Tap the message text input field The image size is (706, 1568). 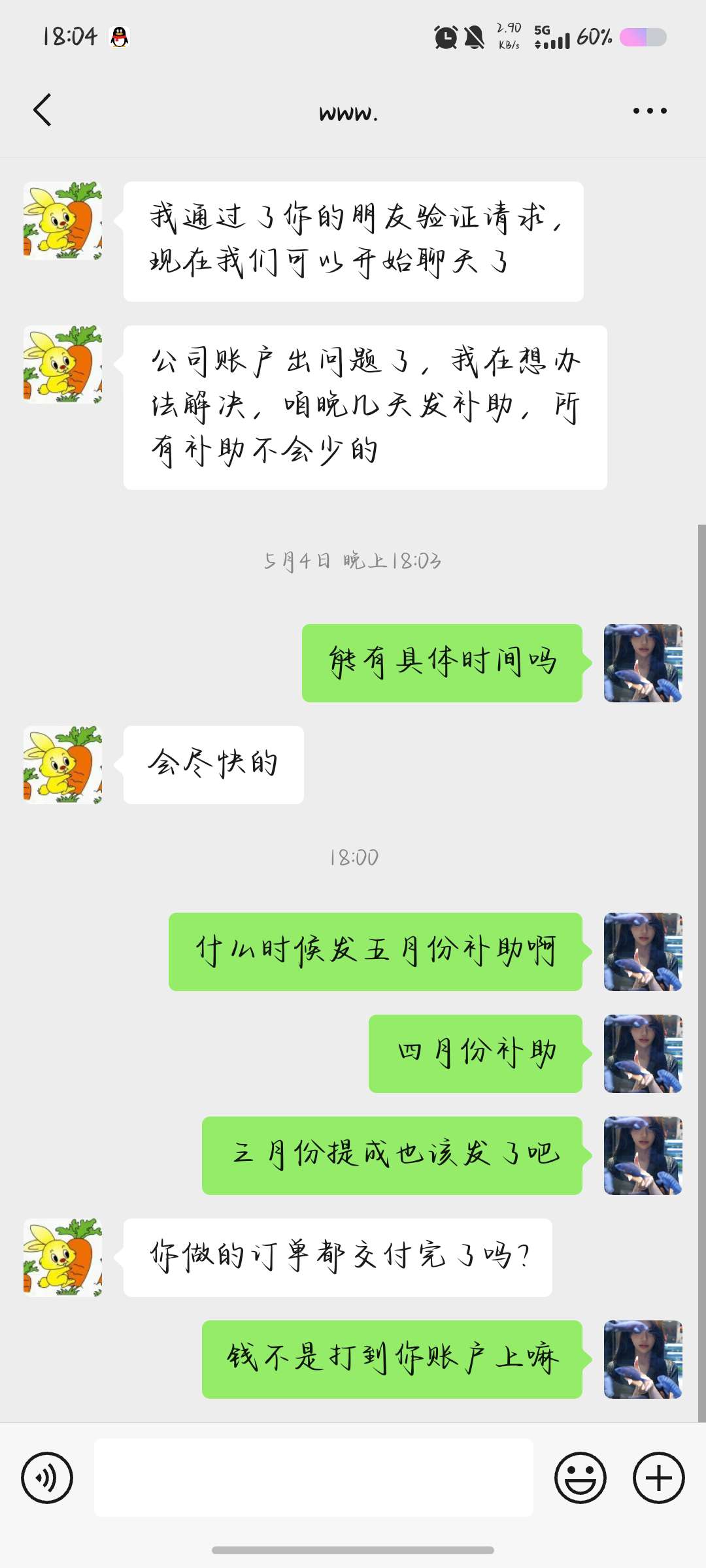click(314, 1478)
